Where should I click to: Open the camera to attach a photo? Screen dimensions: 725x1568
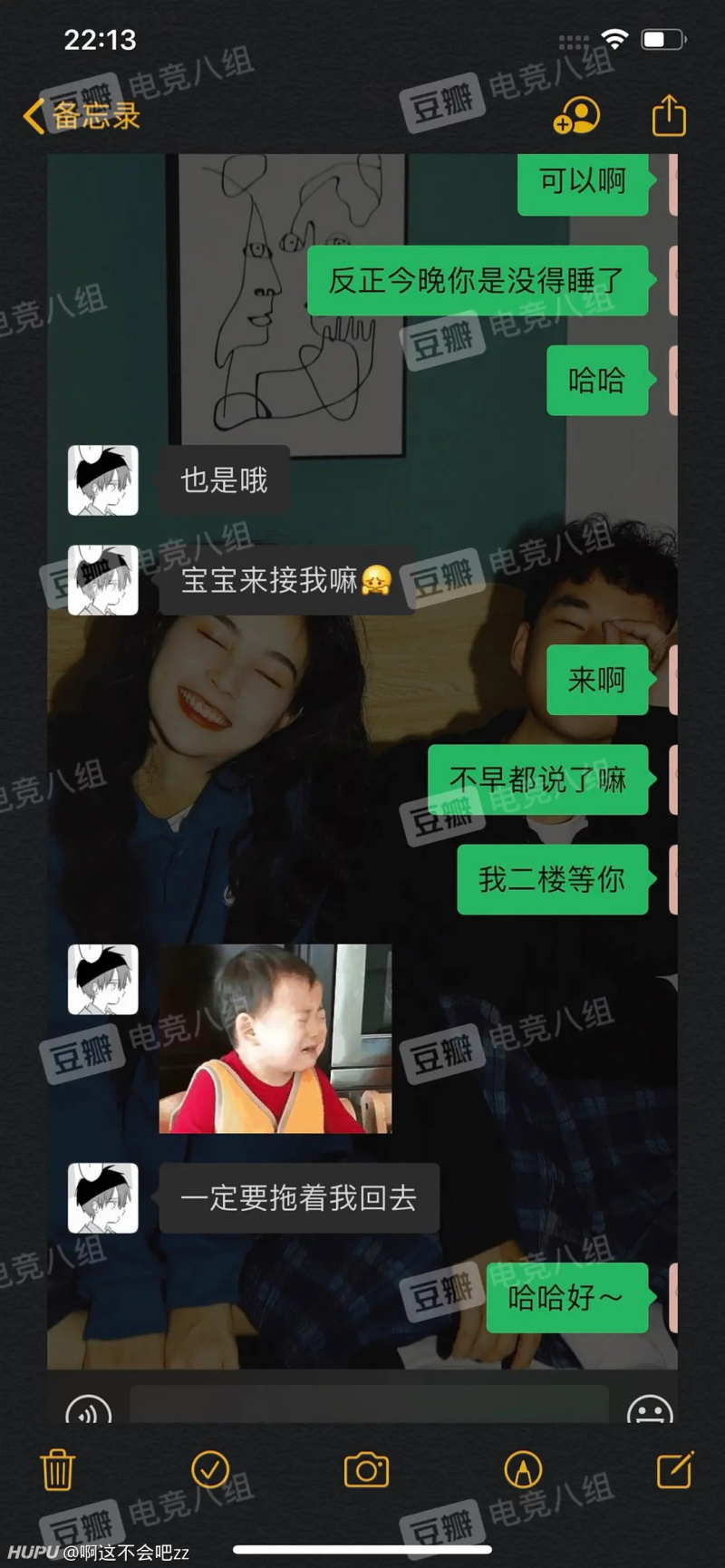tap(366, 1469)
